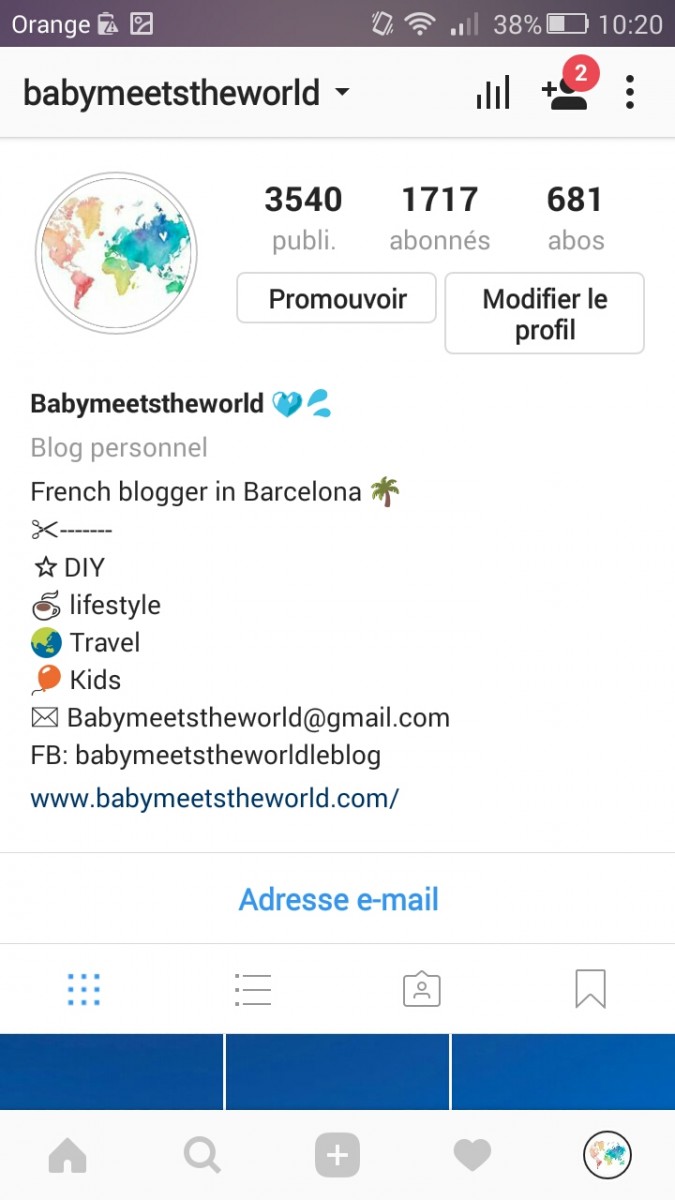Image resolution: width=675 pixels, height=1200 pixels.
Task: Open www.babymeetstheworld.com link
Action: coord(215,798)
